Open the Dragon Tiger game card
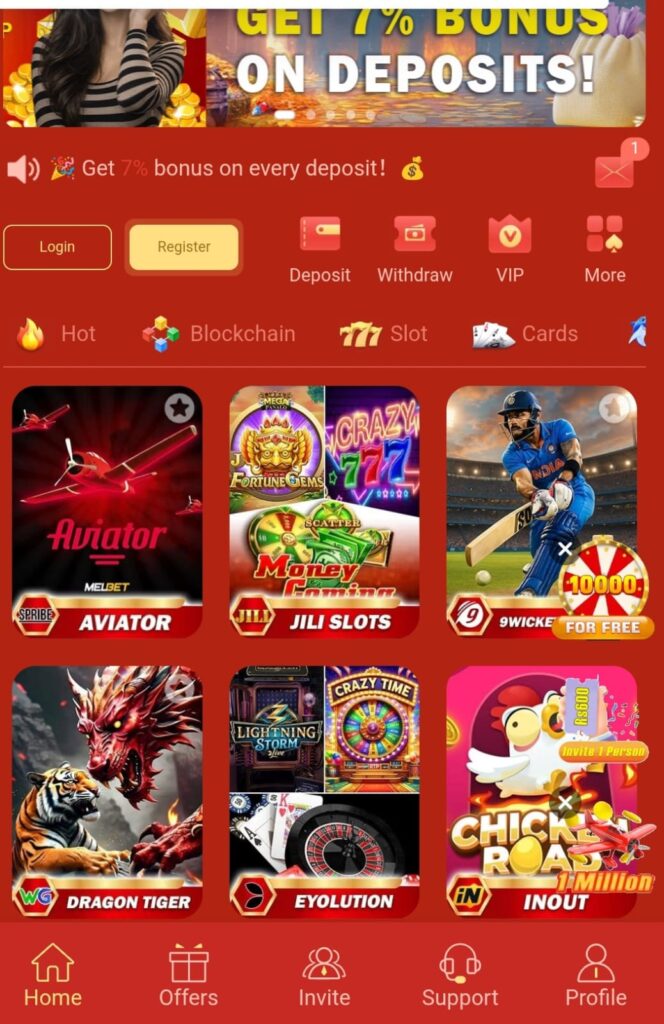 (107, 791)
